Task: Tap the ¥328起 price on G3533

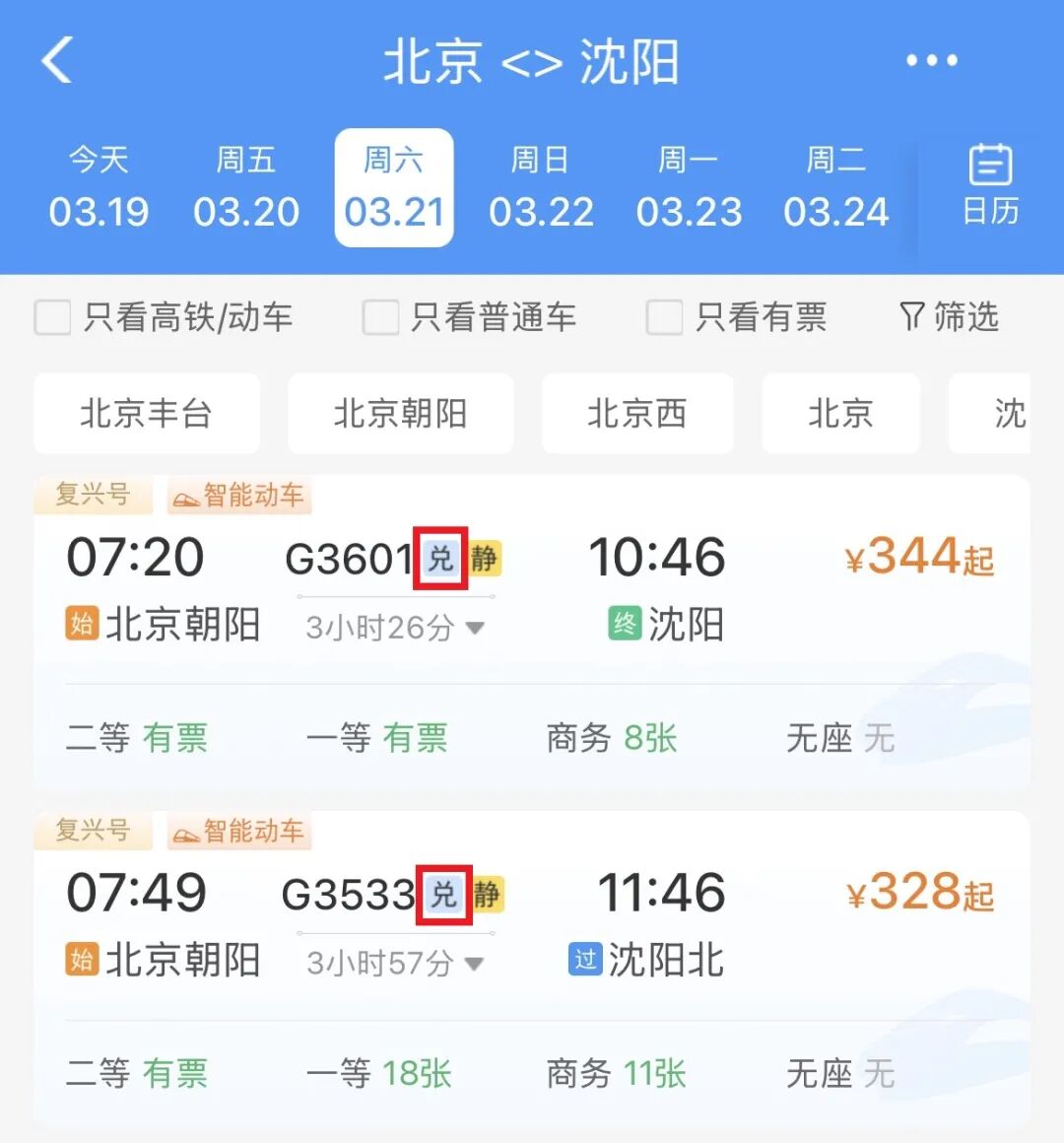Action: pyautogui.click(x=916, y=893)
